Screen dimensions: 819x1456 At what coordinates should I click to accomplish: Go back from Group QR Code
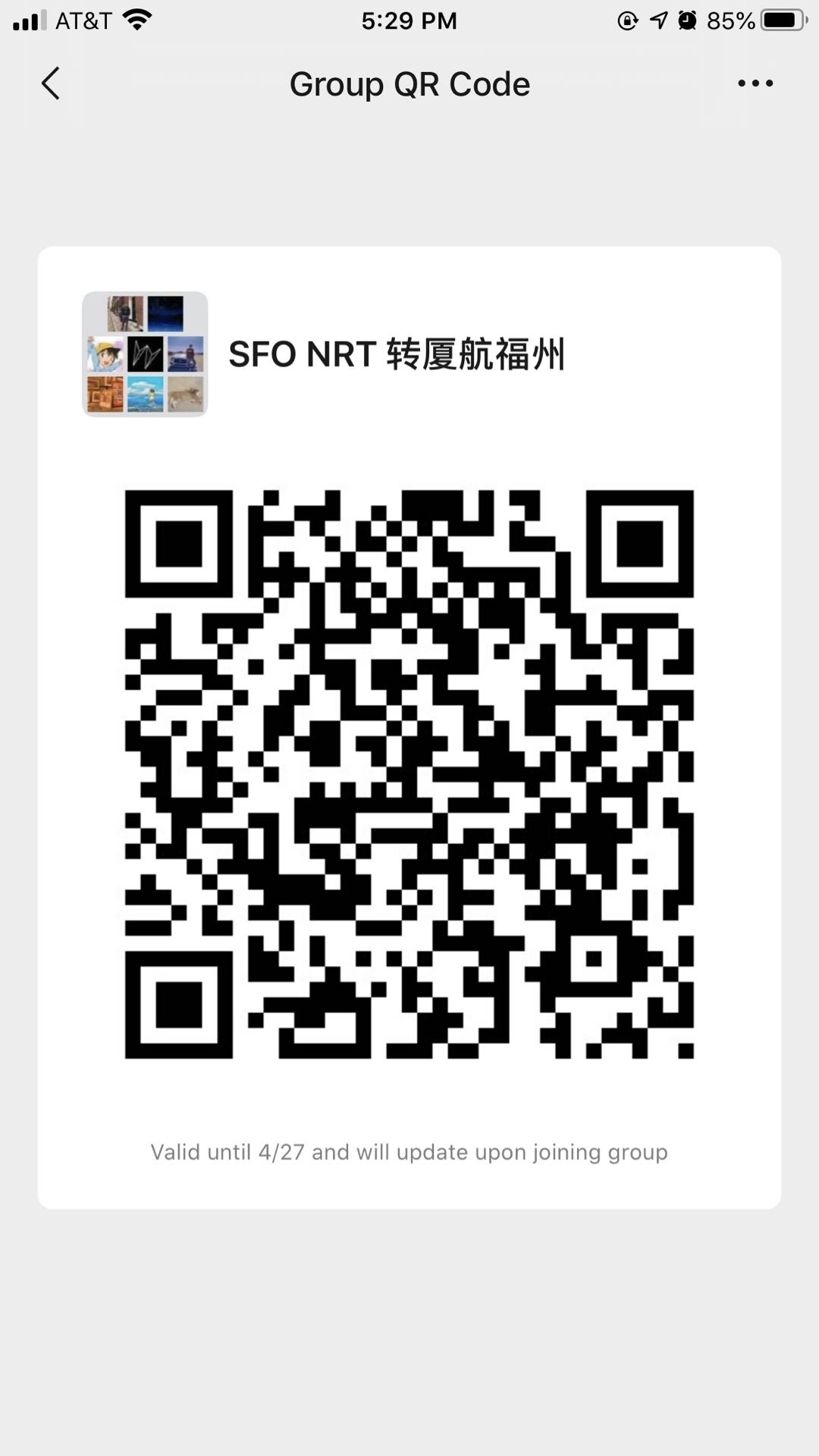click(x=51, y=83)
